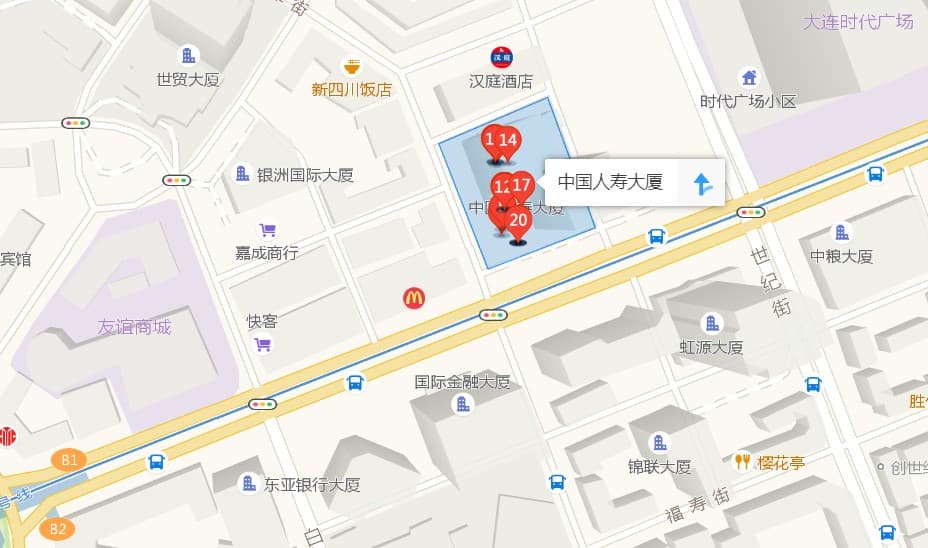Select map marker number 17
928x548 pixels.
click(x=521, y=185)
